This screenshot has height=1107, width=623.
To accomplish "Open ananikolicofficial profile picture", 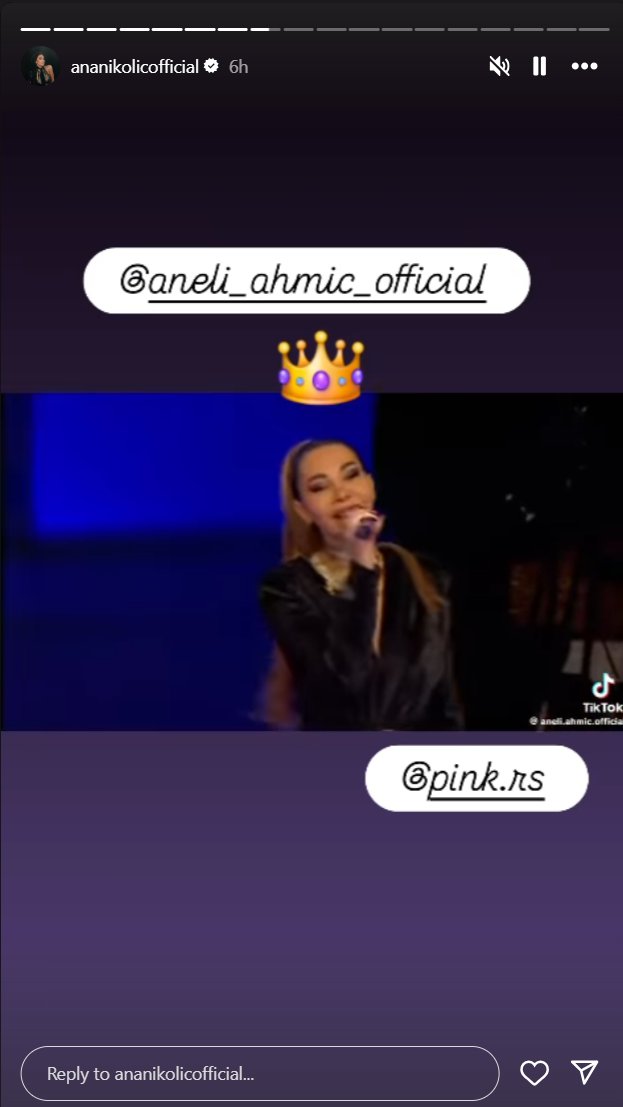I will tap(41, 67).
